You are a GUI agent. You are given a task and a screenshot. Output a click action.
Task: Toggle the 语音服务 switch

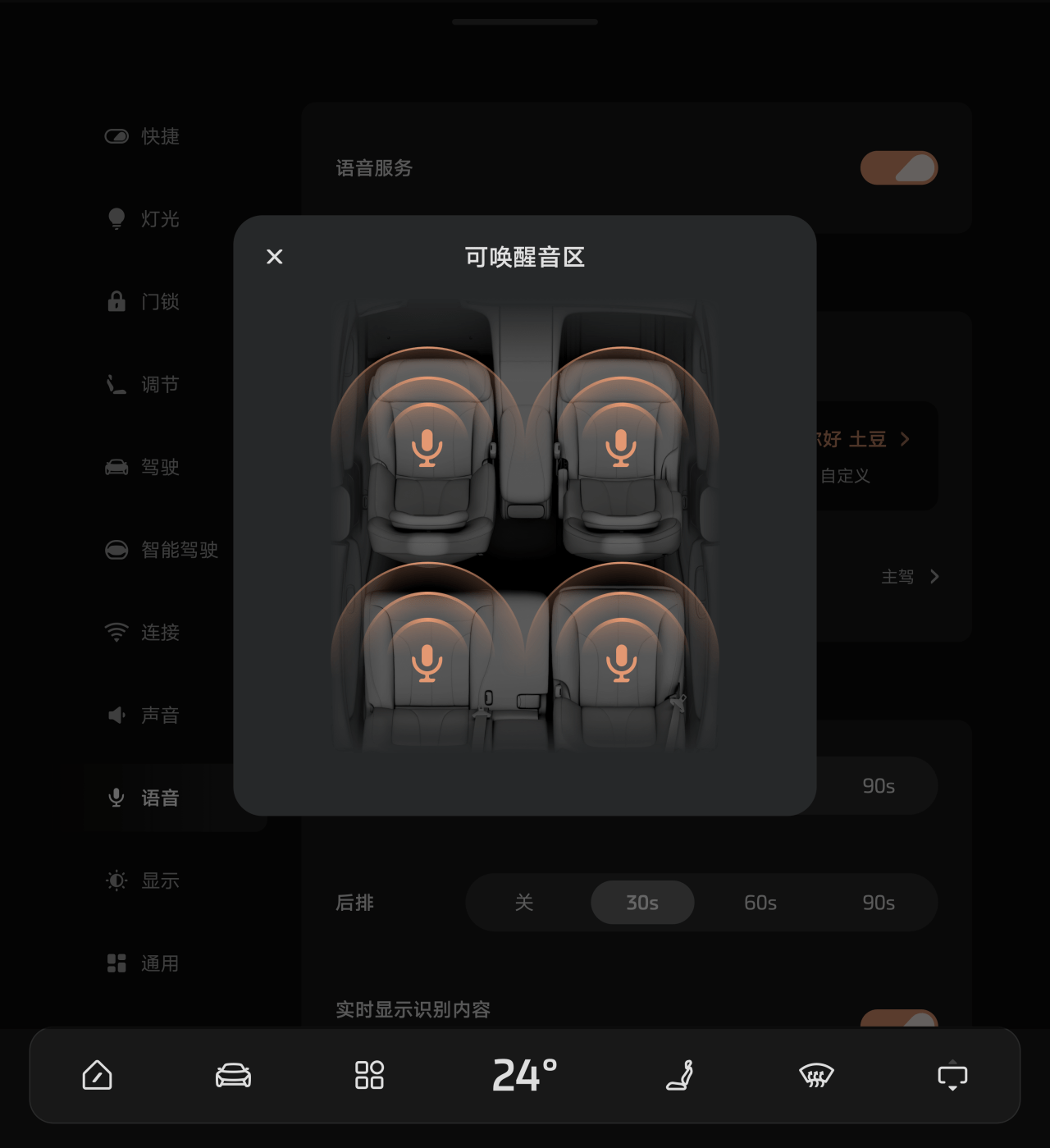pyautogui.click(x=898, y=168)
